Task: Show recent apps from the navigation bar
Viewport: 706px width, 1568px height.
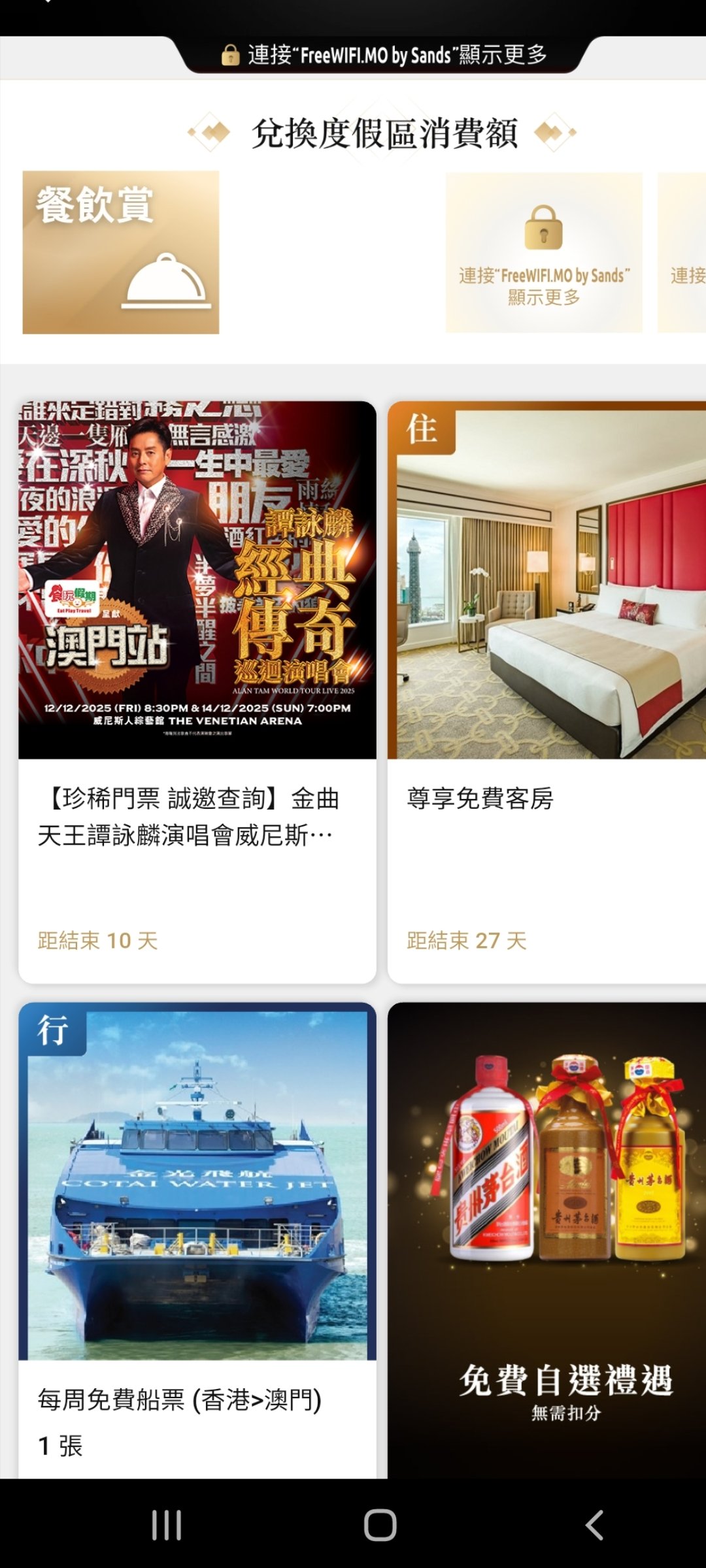Action: (167, 1526)
